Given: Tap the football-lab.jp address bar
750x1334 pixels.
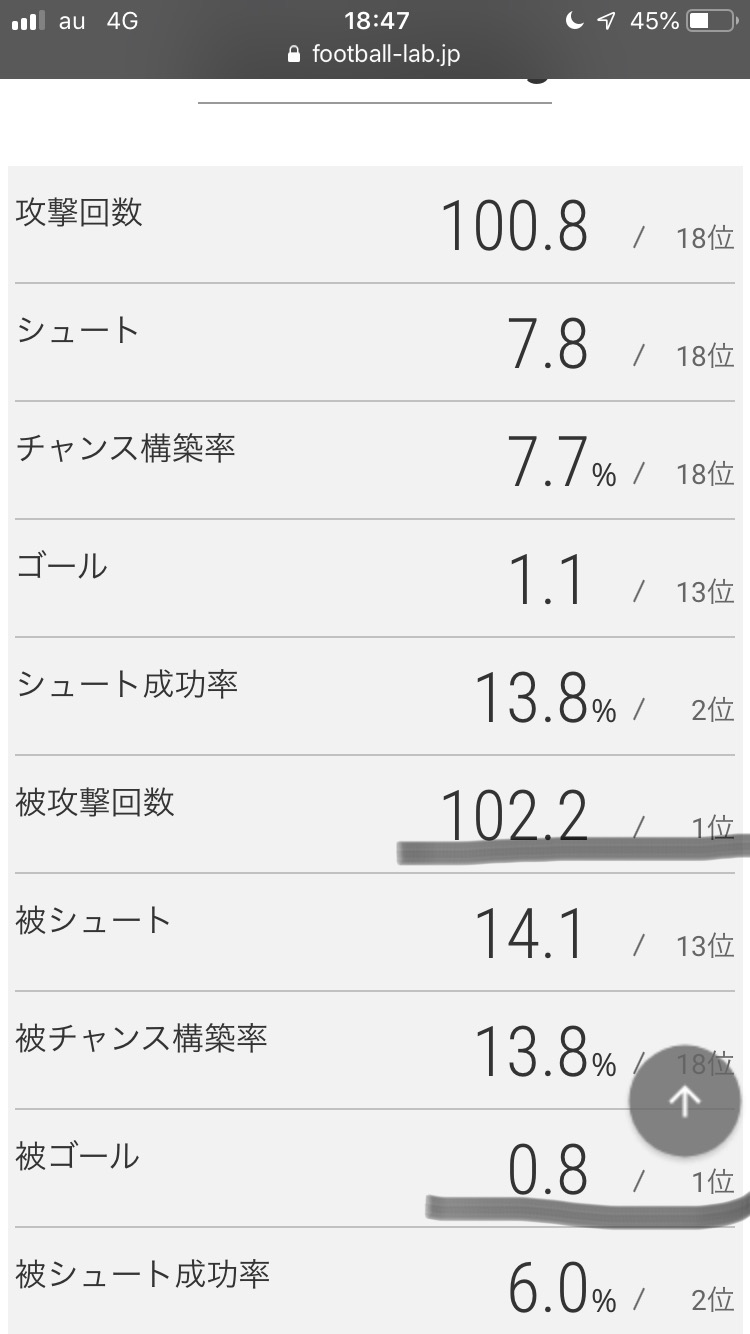Looking at the screenshot, I should tap(374, 54).
